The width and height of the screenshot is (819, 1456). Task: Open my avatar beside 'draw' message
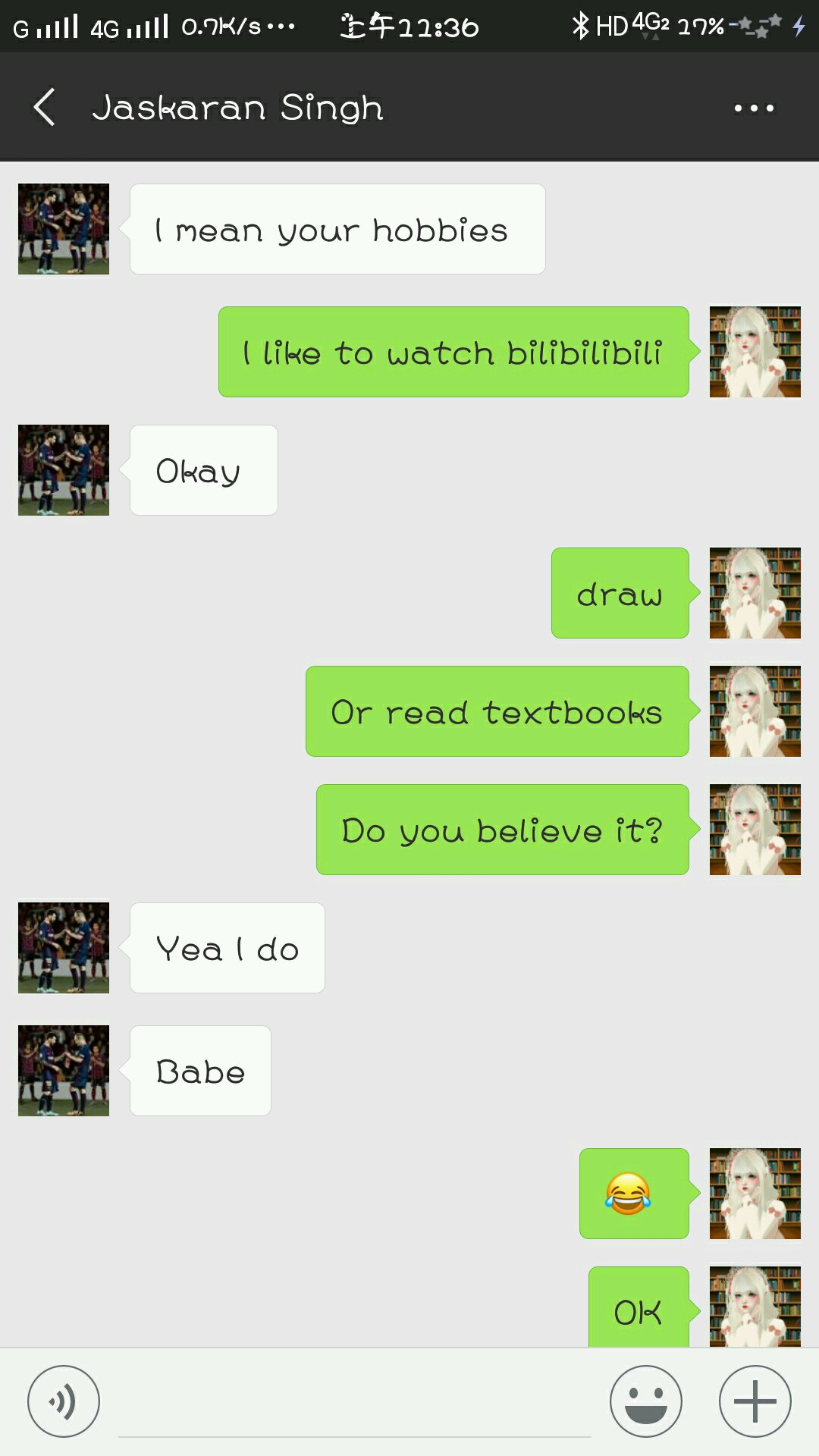pyautogui.click(x=755, y=593)
